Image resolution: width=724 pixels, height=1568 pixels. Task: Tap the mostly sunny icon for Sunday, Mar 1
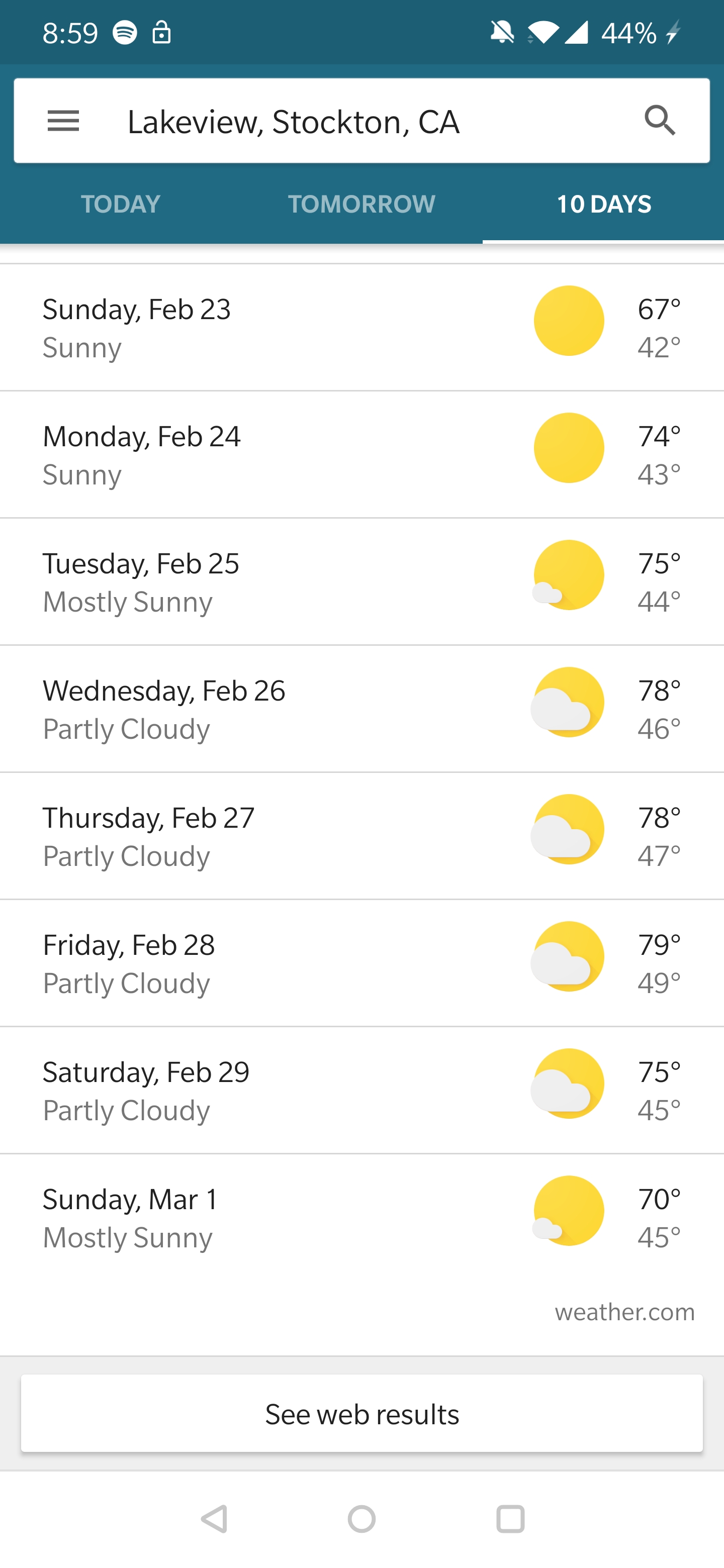click(x=568, y=1211)
